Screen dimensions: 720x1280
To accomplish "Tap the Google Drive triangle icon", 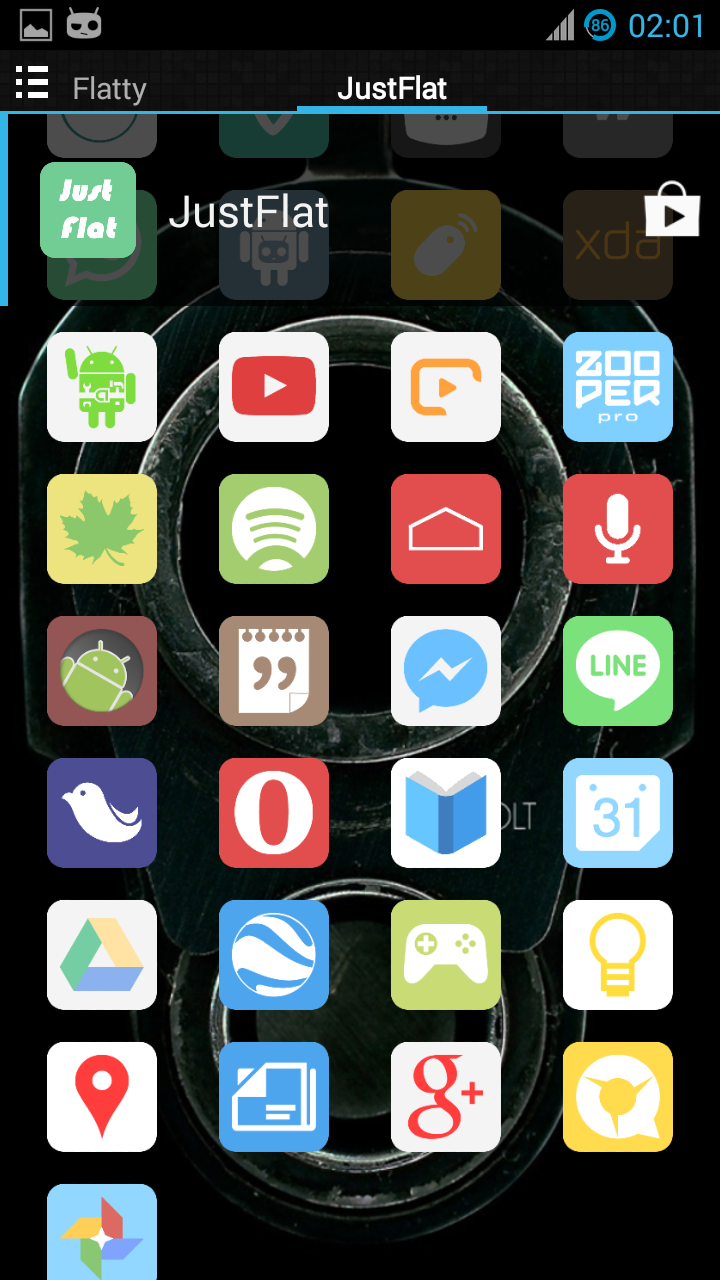I will point(102,955).
